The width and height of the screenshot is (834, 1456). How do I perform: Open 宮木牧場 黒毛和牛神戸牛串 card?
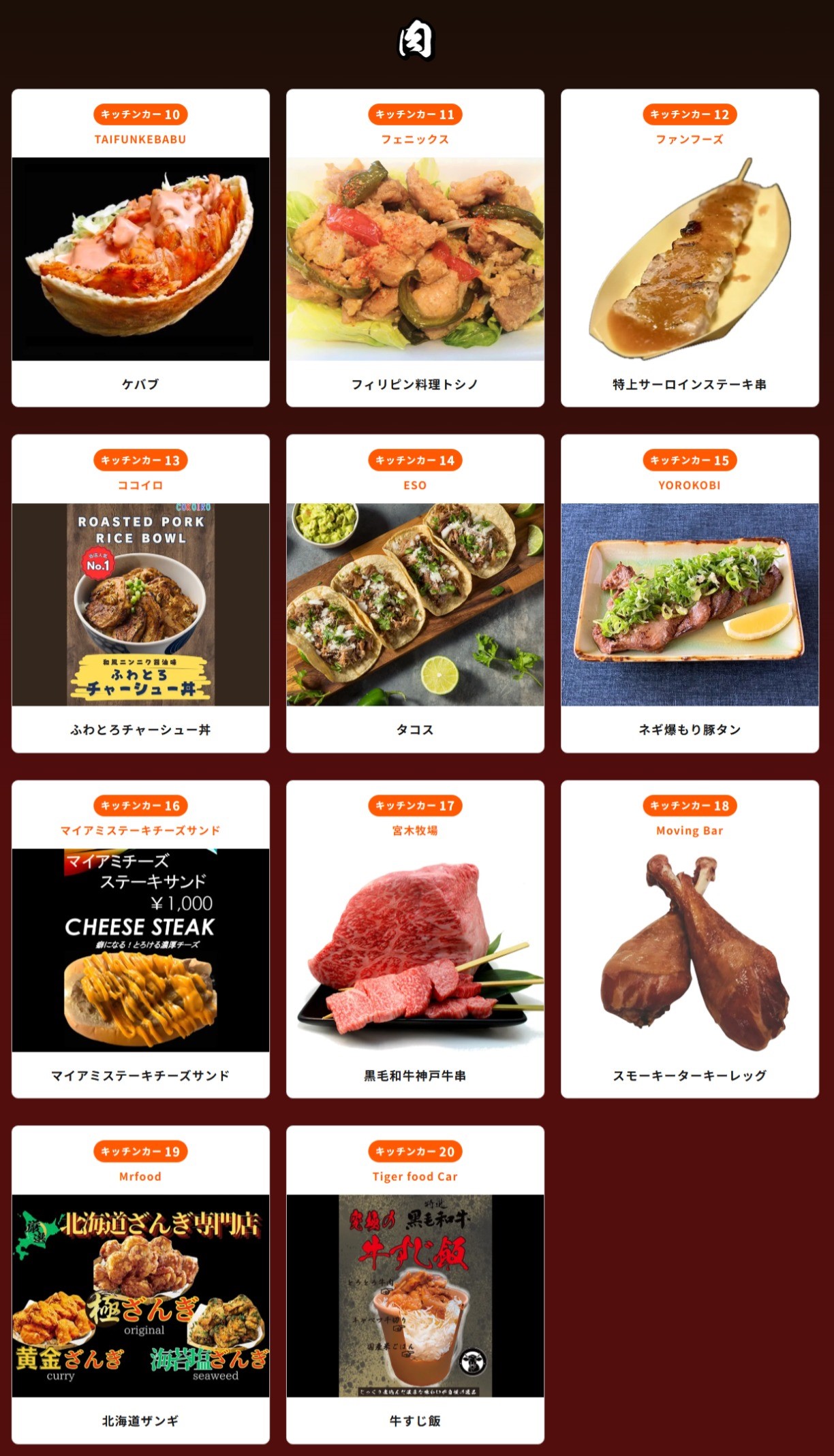point(415,949)
